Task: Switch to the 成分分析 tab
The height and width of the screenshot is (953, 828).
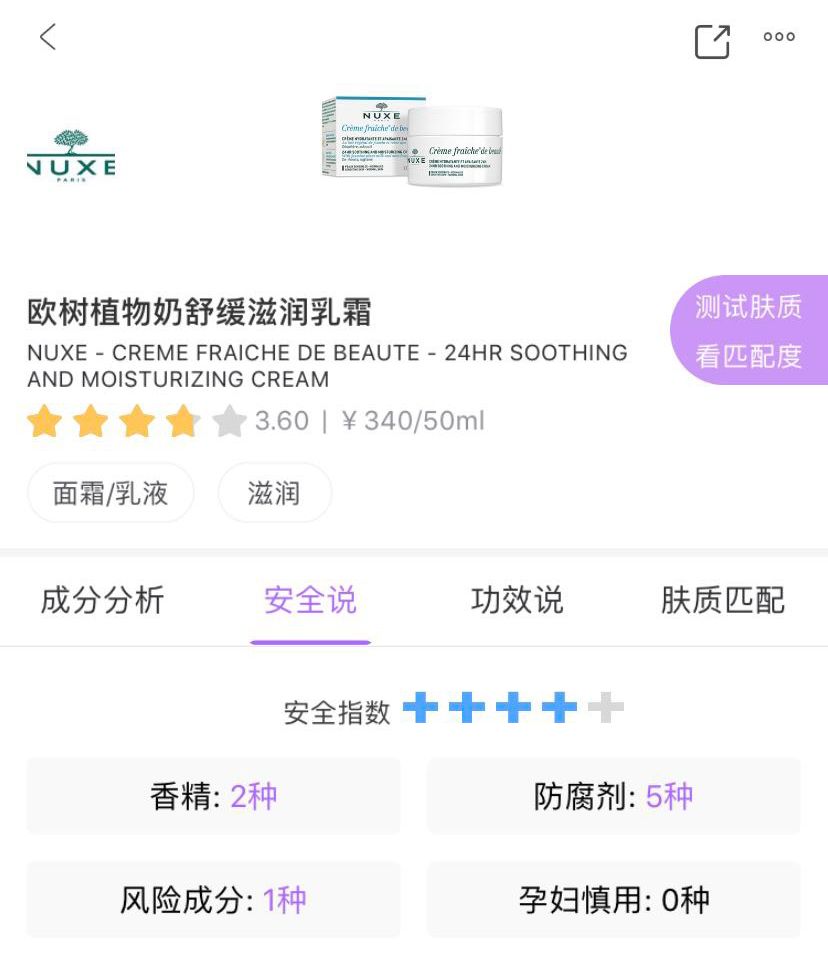Action: click(x=101, y=599)
